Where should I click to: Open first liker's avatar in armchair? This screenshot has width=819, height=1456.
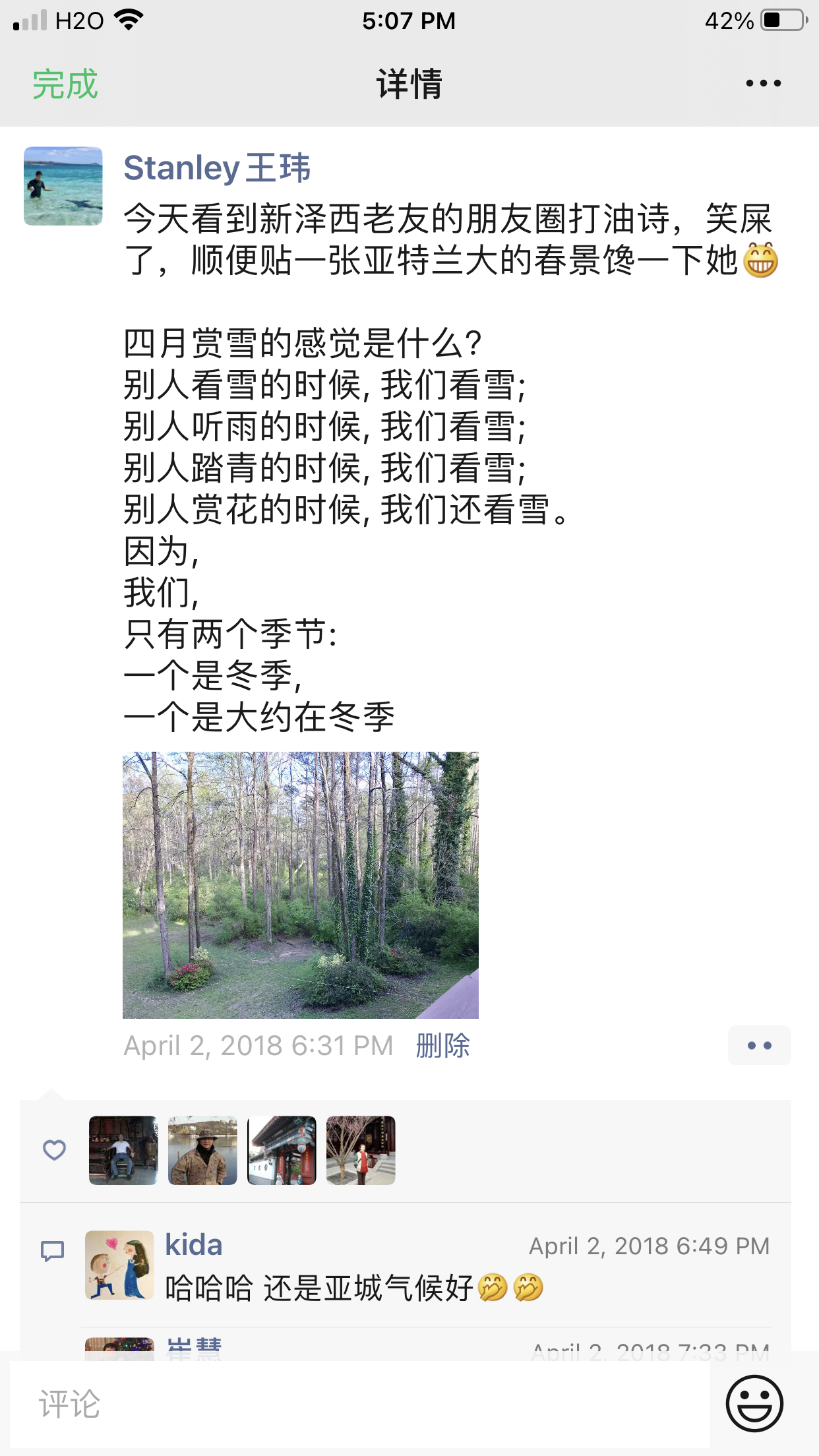tap(123, 1151)
